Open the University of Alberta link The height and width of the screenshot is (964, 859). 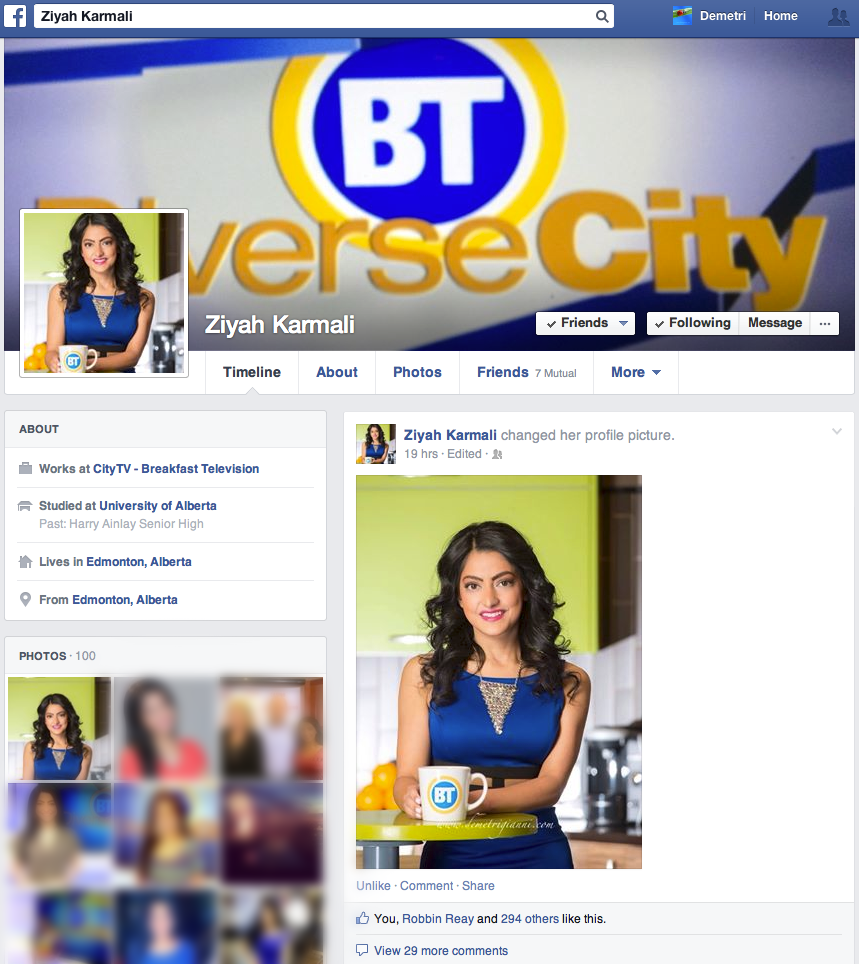coord(158,506)
